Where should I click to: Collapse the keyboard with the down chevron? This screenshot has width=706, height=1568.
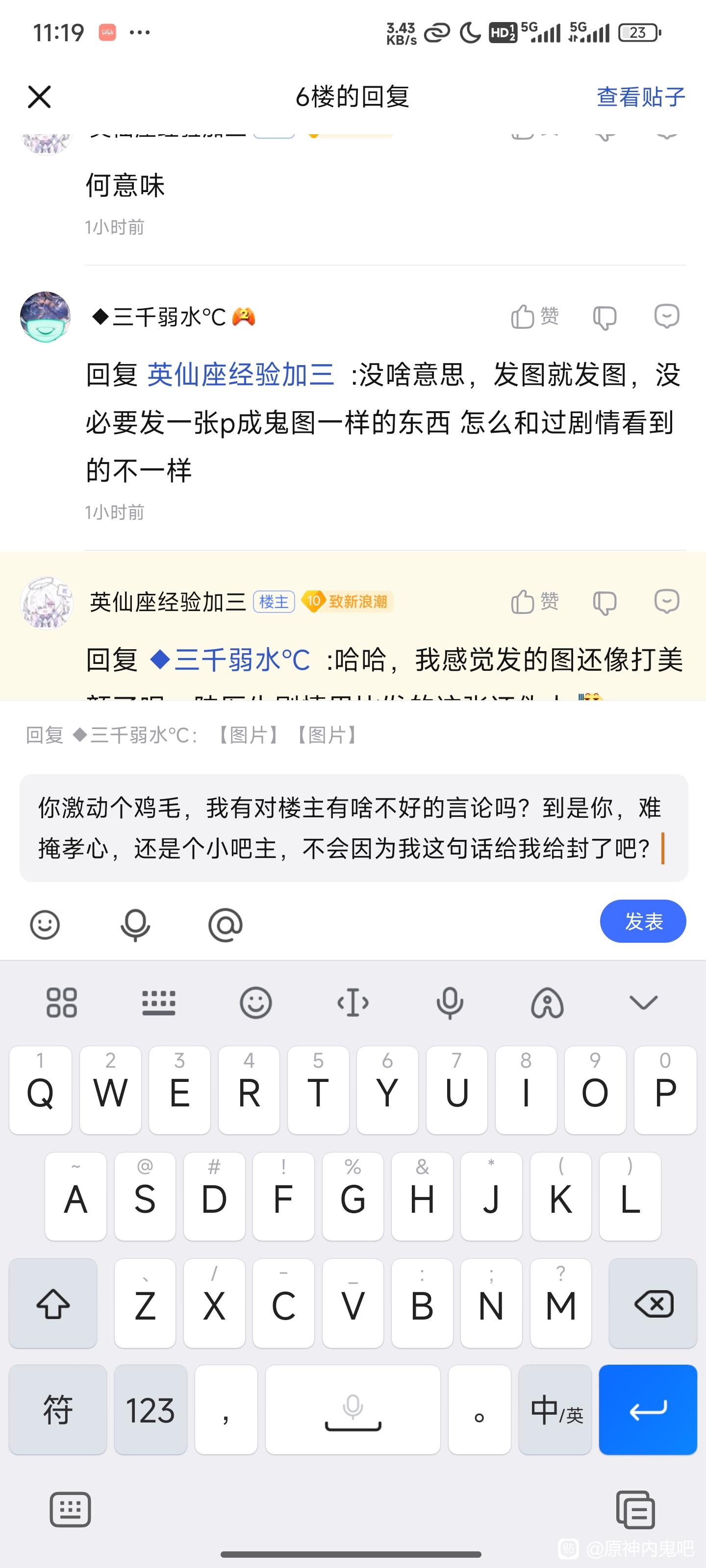(643, 1003)
